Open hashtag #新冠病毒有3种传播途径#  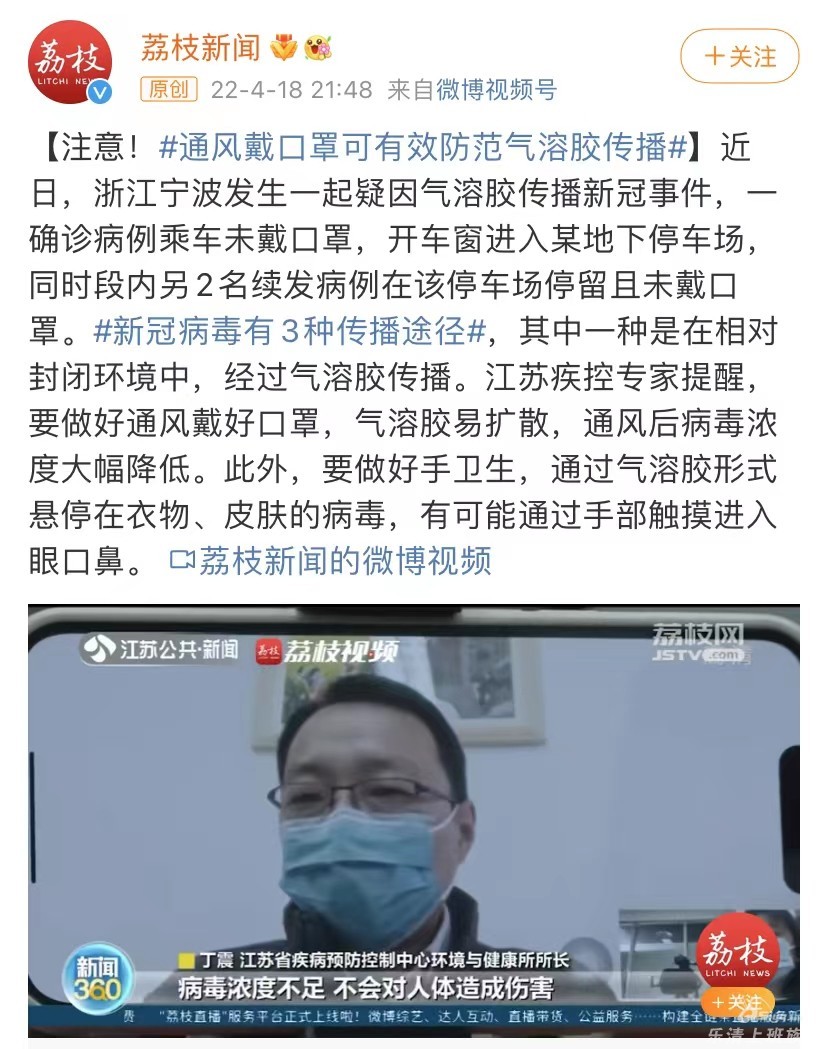(x=290, y=329)
